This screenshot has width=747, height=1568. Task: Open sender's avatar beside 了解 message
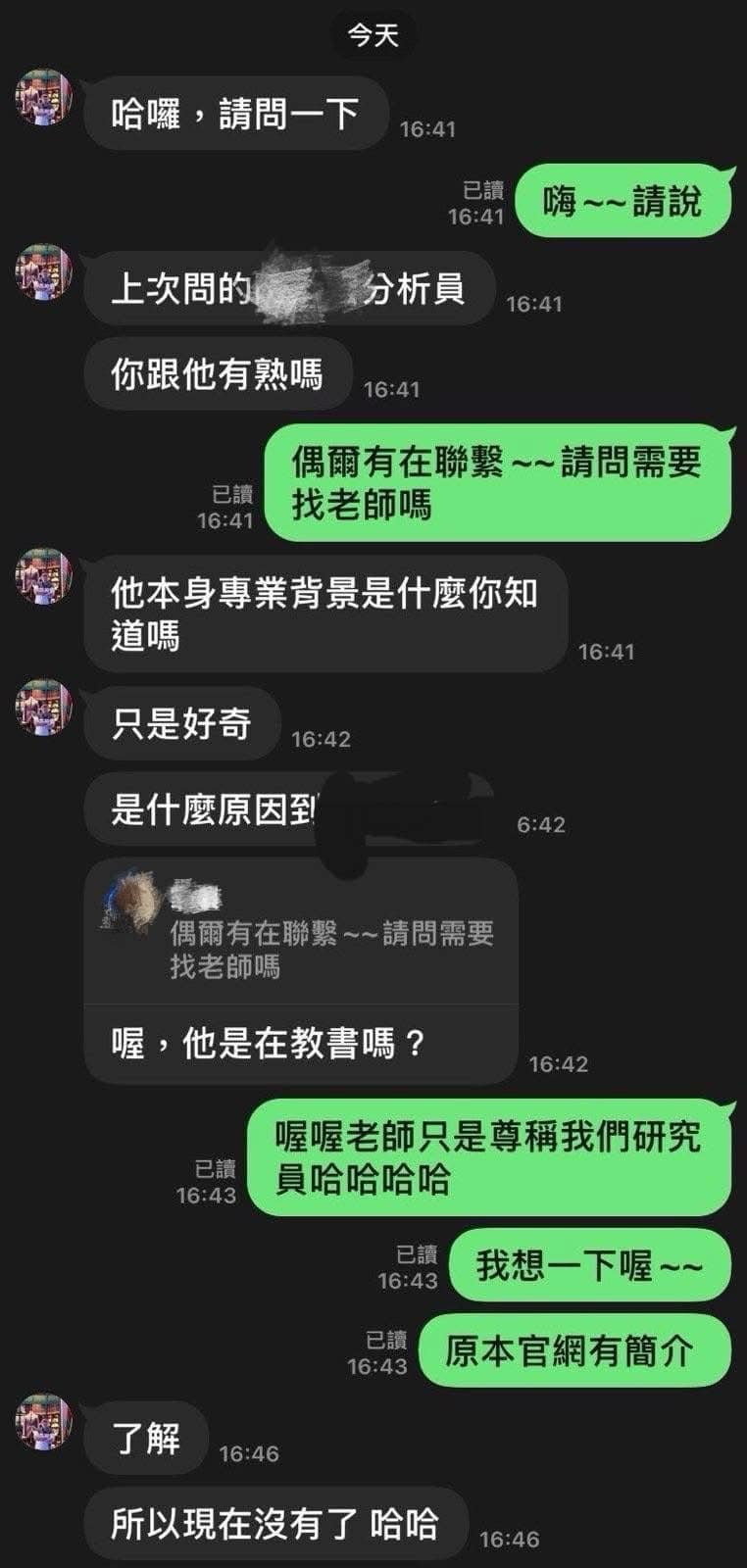pos(44,1421)
